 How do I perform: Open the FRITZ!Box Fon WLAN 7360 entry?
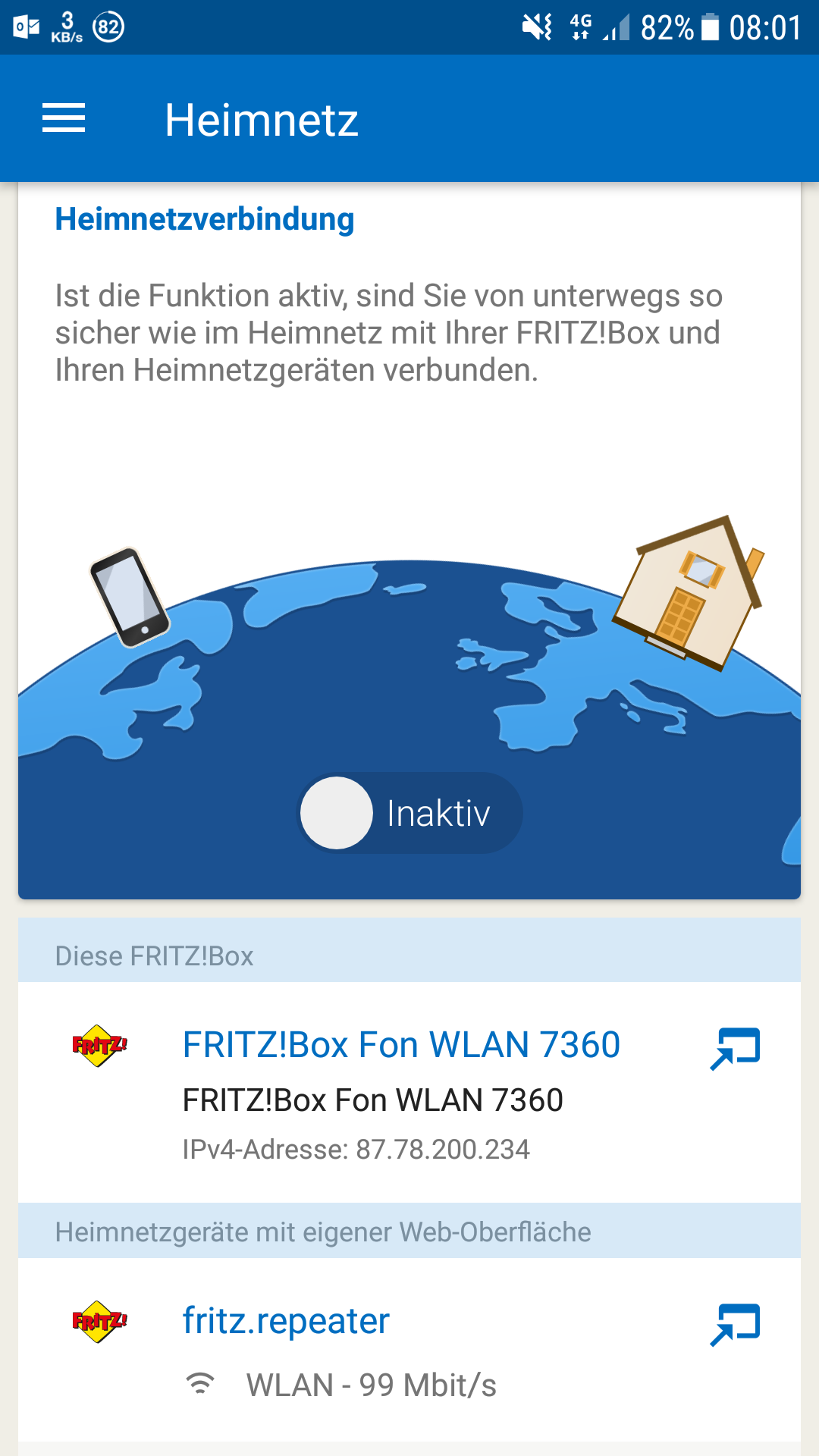(401, 1045)
